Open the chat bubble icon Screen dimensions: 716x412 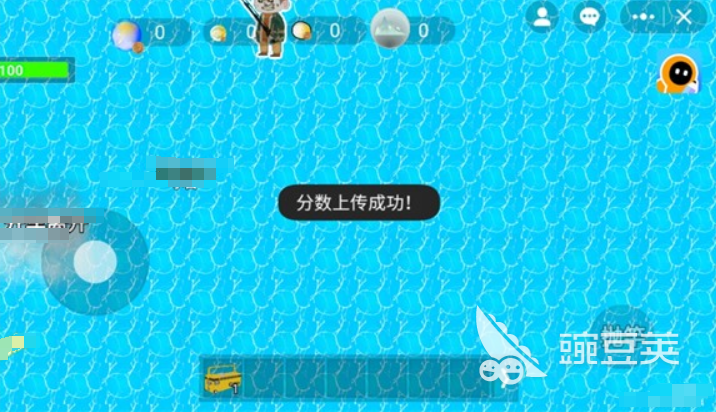click(x=591, y=16)
